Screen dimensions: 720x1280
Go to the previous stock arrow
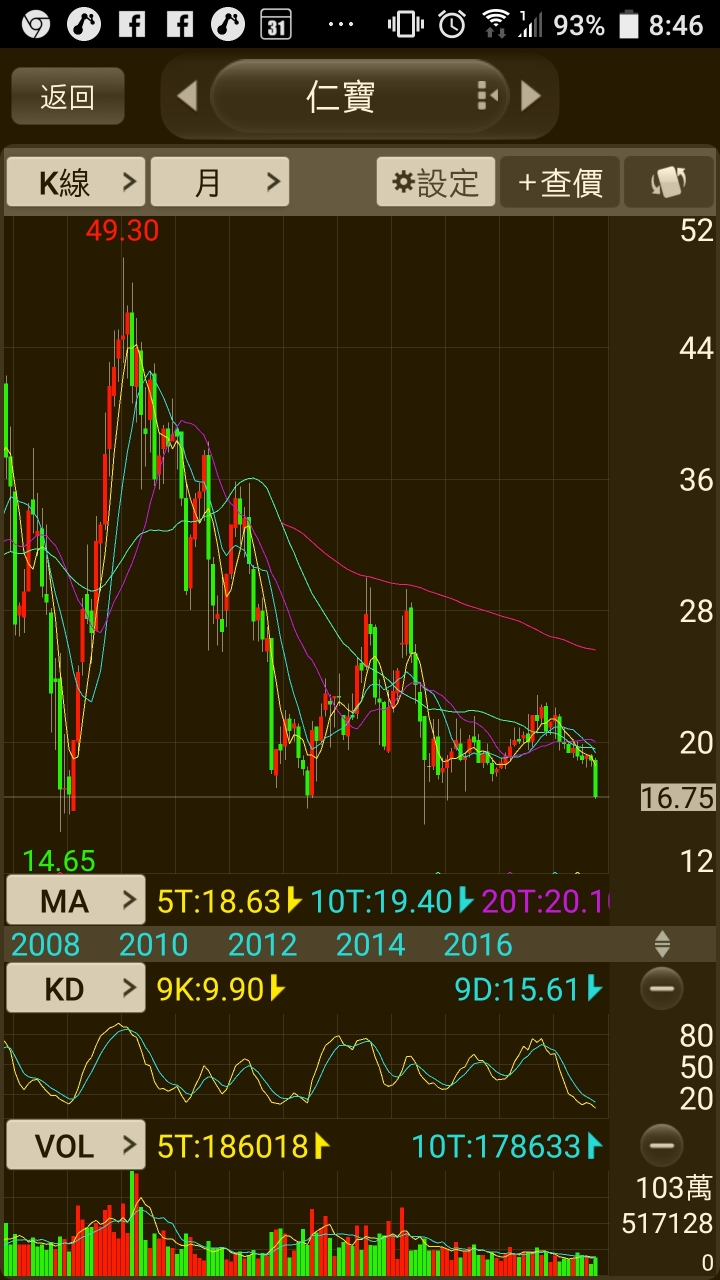pos(187,96)
